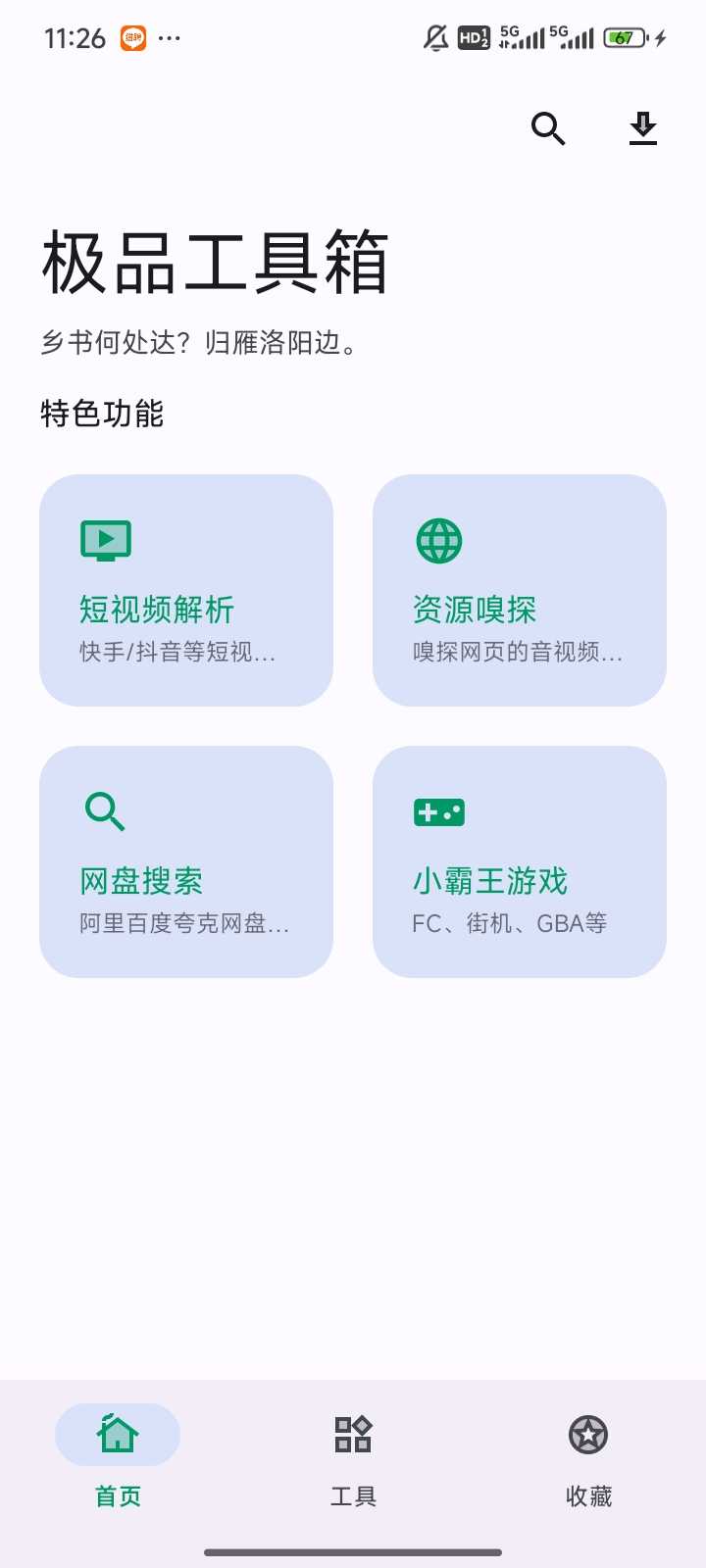
Task: Open the search icon in the top bar
Action: (548, 128)
